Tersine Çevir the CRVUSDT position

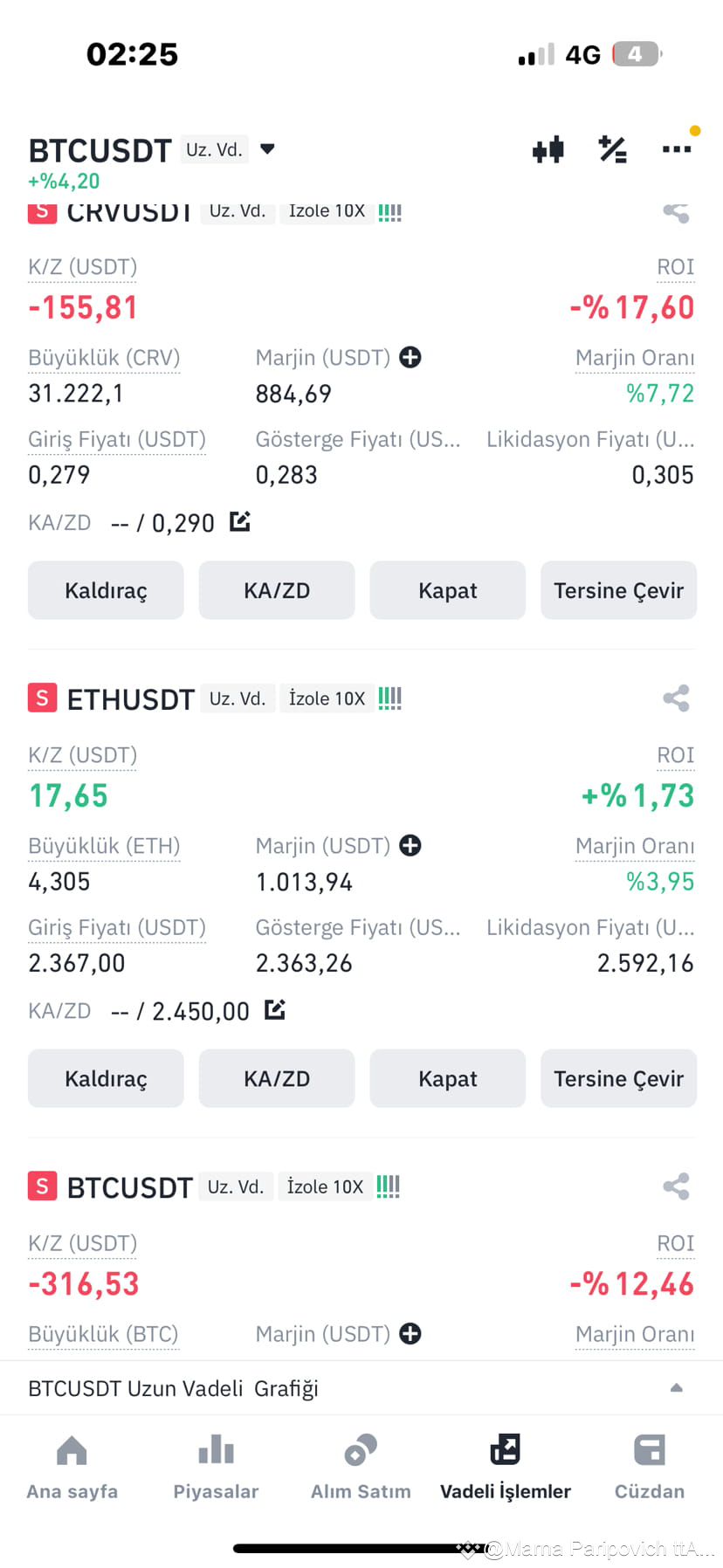tap(618, 590)
